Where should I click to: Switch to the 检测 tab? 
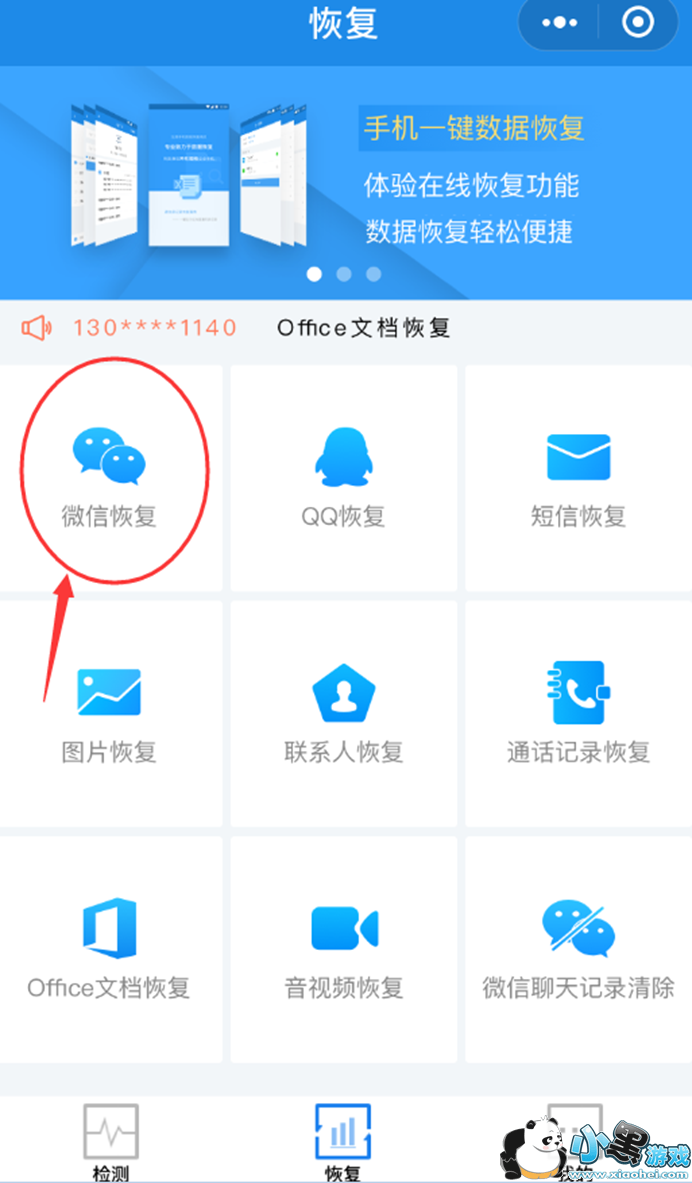tap(111, 1141)
